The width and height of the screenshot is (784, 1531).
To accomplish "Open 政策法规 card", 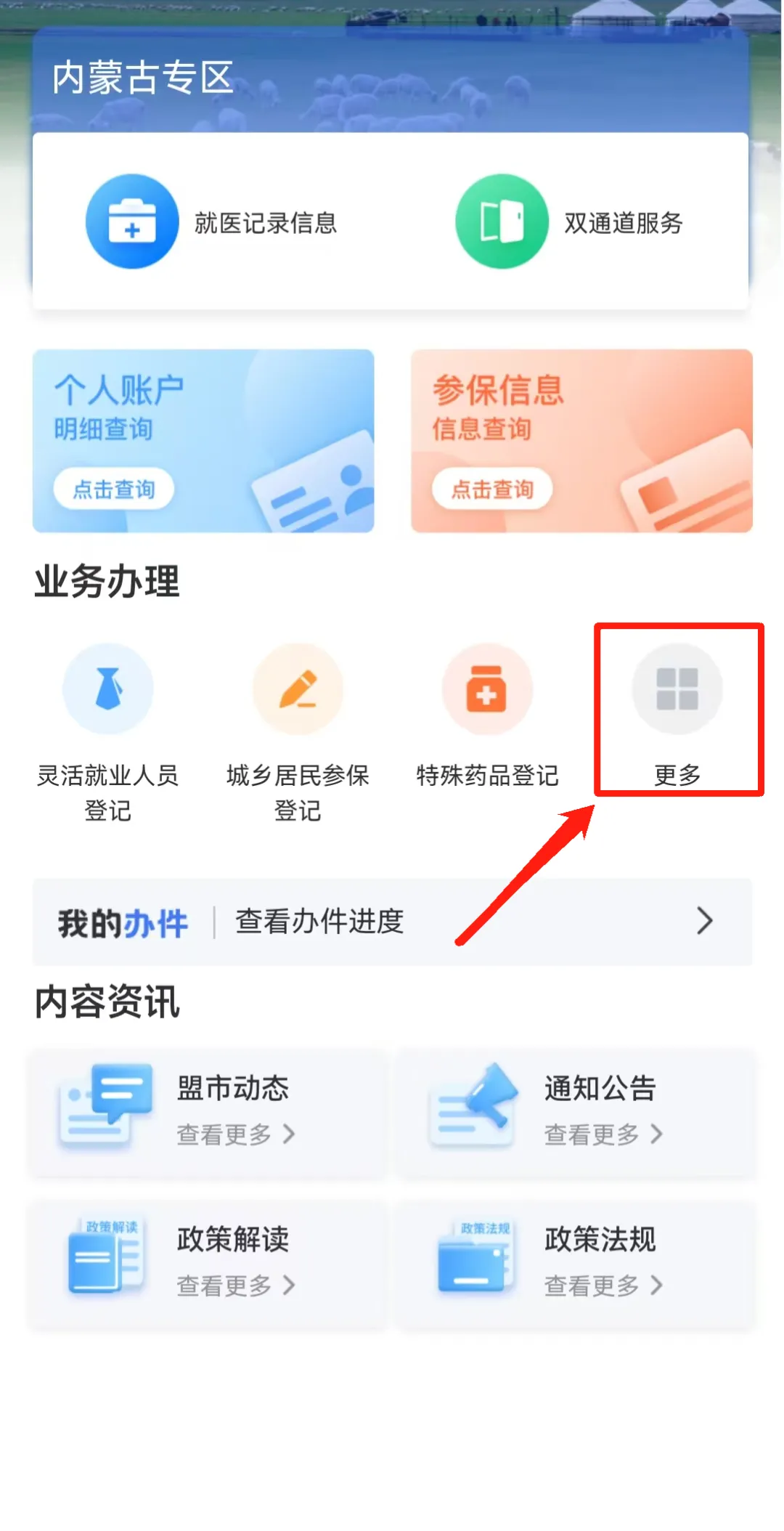I will [x=575, y=1262].
